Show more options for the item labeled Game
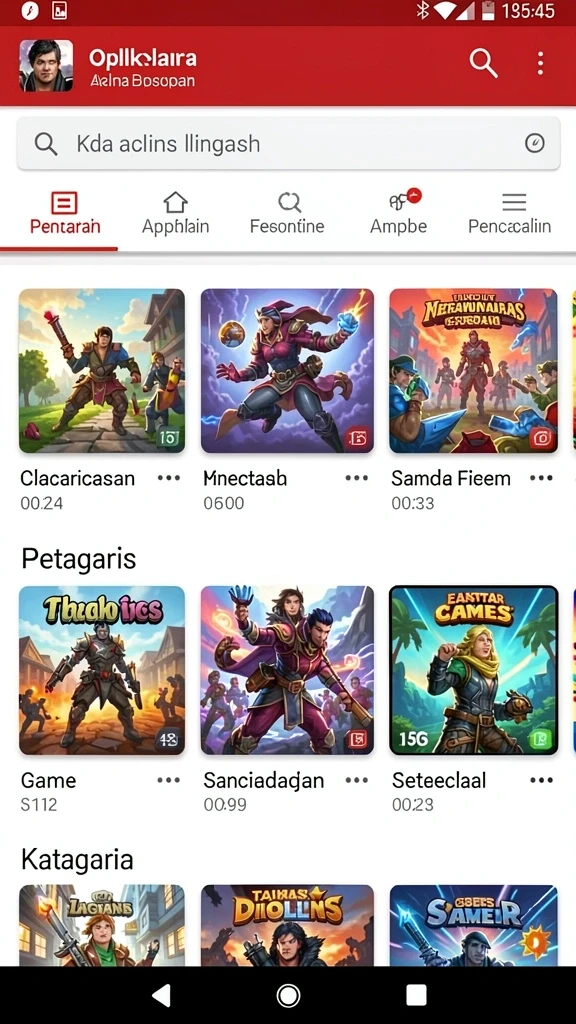 168,780
